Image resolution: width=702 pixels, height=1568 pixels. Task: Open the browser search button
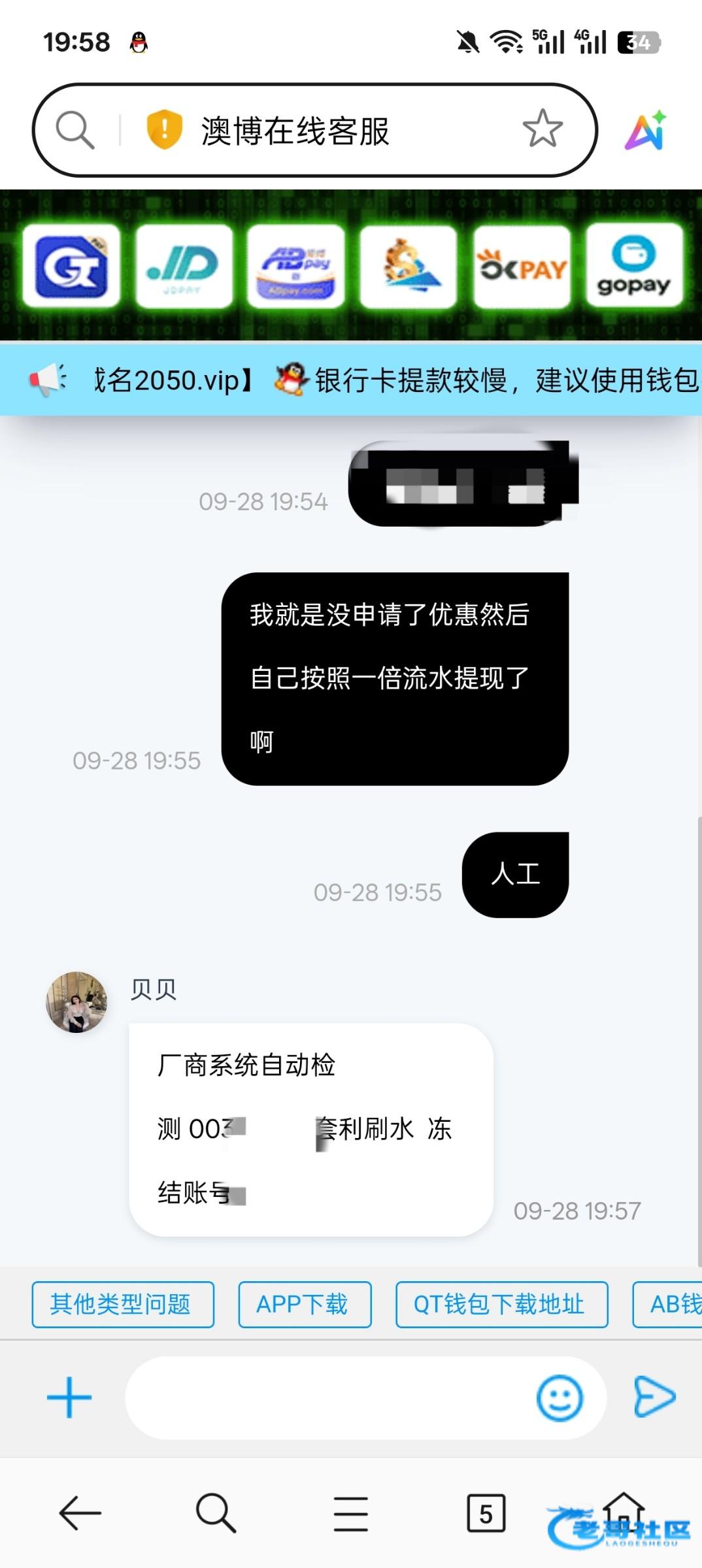216,1512
